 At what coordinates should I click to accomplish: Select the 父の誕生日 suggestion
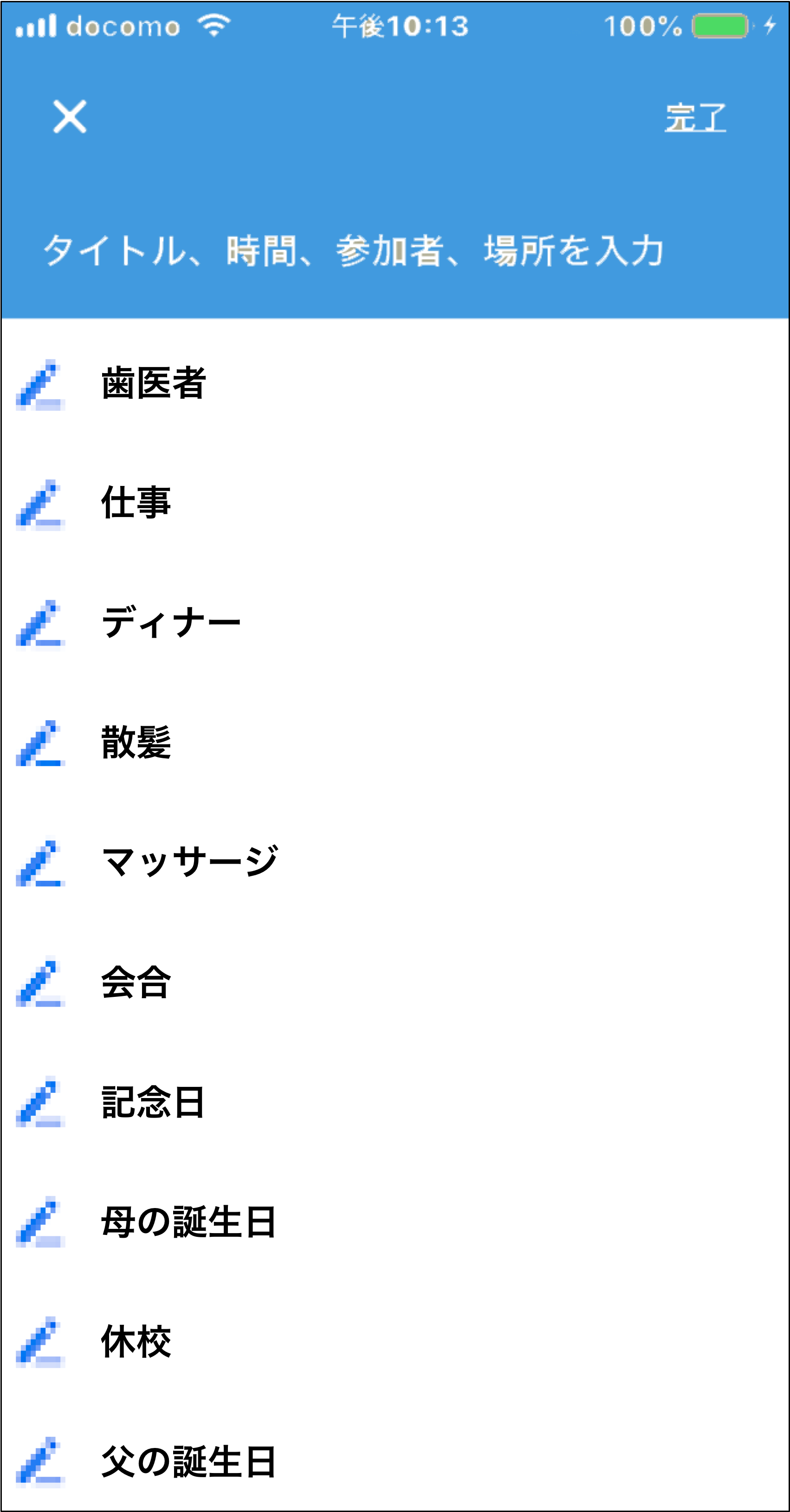pyautogui.click(x=188, y=1461)
